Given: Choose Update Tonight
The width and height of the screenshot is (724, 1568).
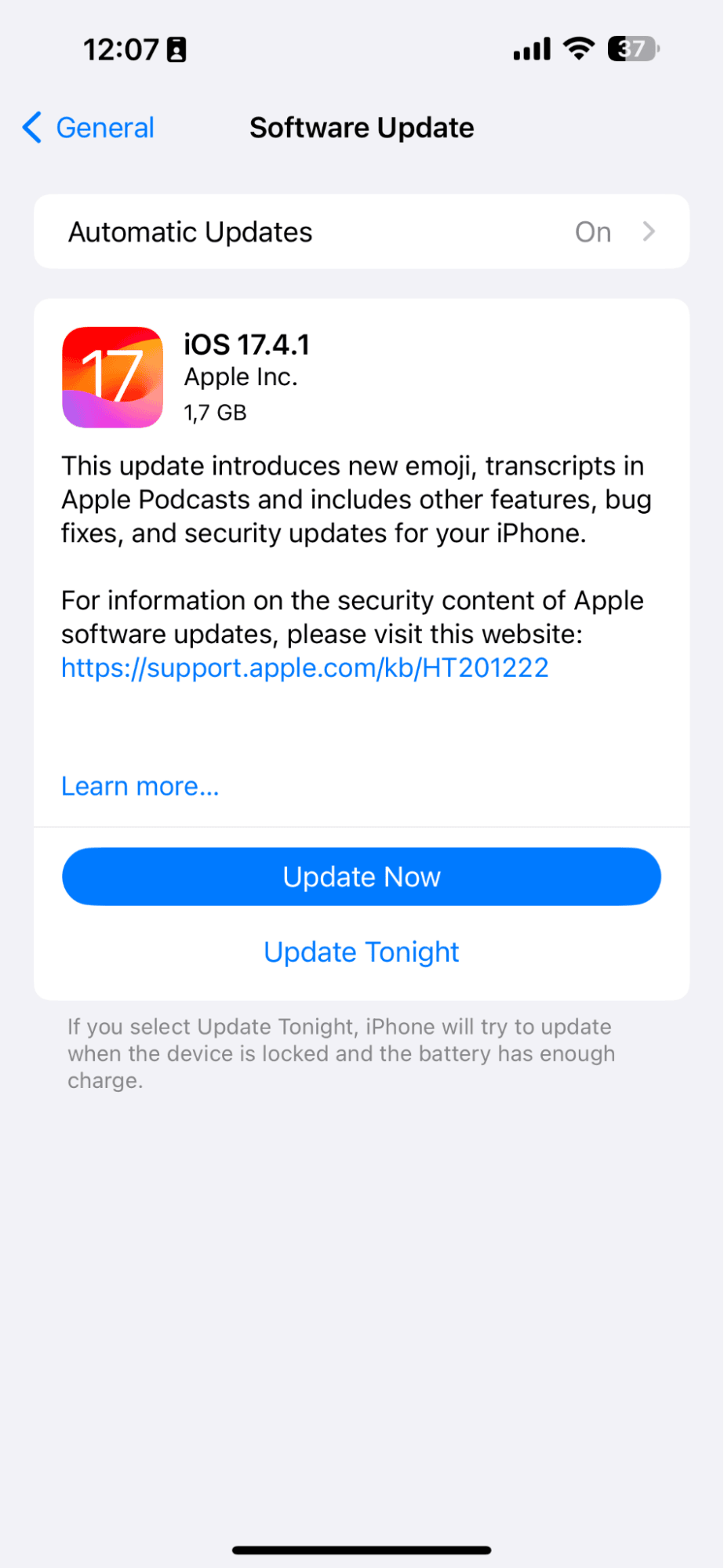Looking at the screenshot, I should pos(361,952).
